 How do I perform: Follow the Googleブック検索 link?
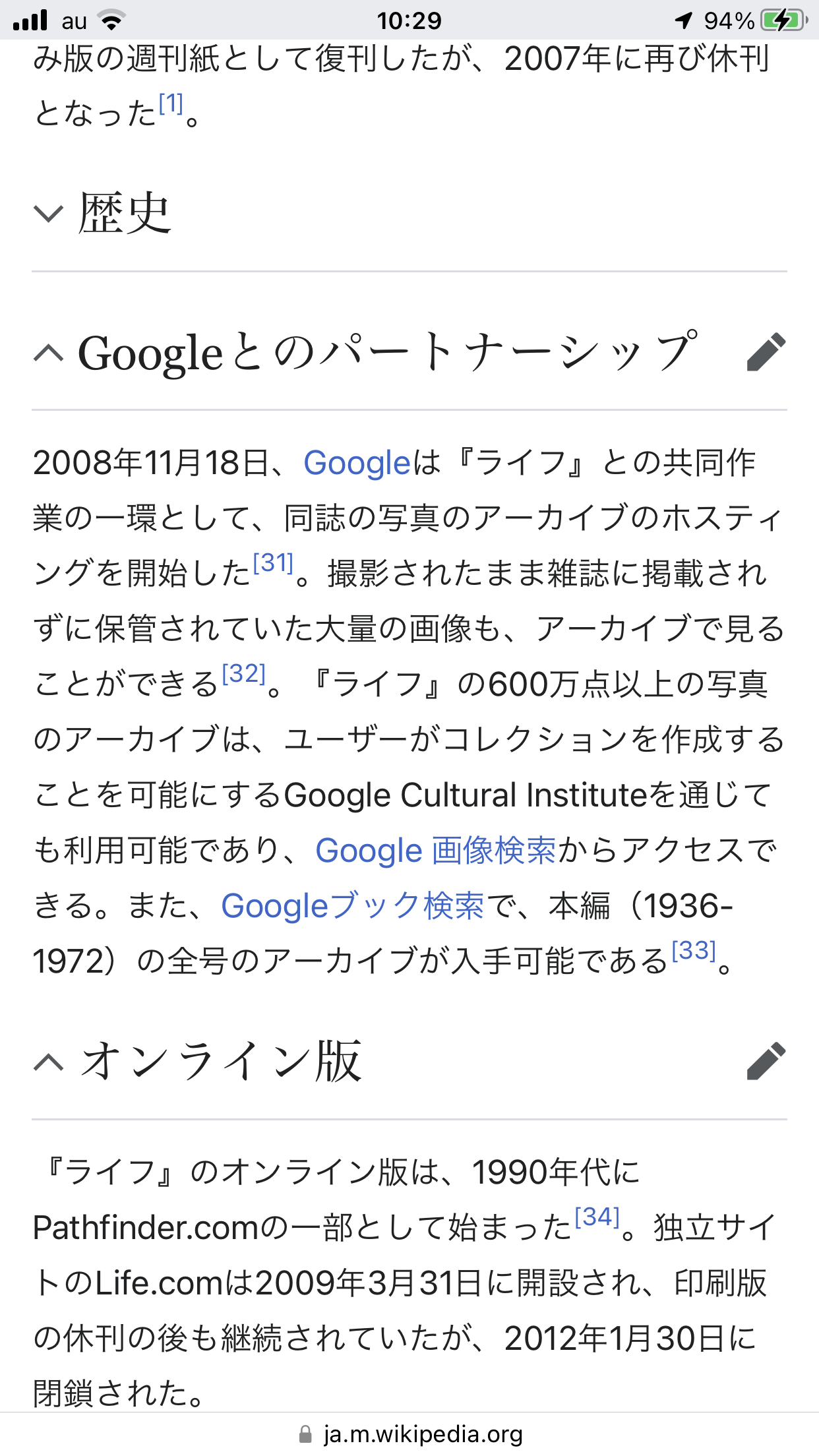click(353, 905)
